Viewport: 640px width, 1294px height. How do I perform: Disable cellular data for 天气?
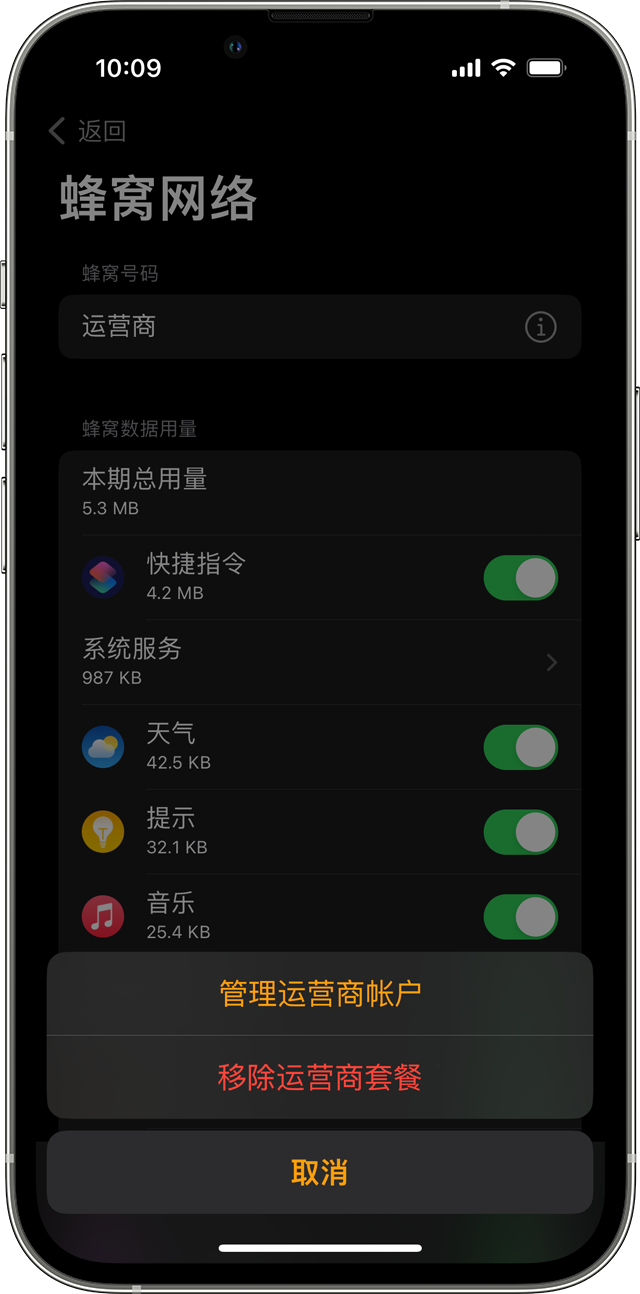pyautogui.click(x=521, y=747)
